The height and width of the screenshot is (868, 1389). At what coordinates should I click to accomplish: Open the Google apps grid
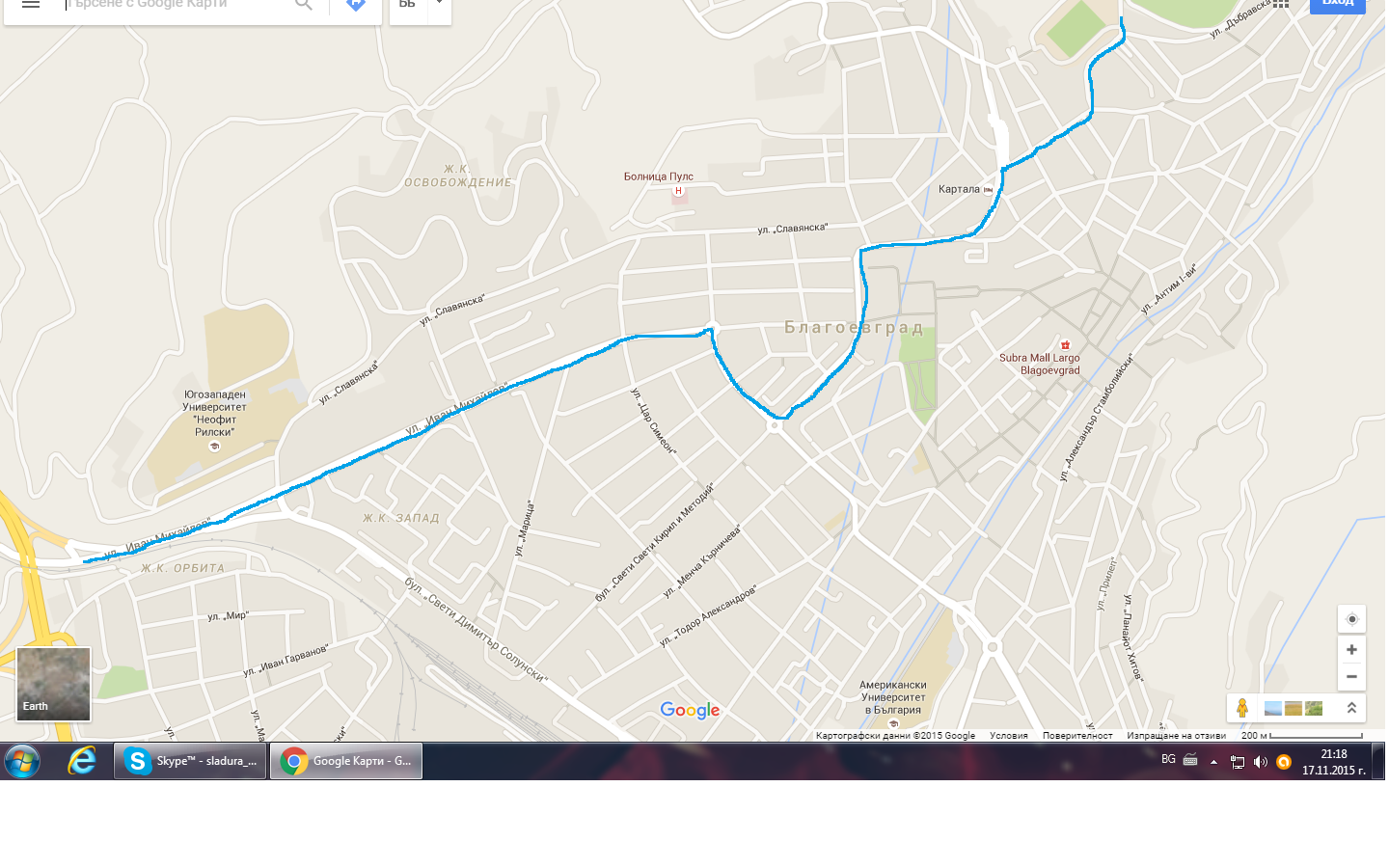coord(1281,4)
